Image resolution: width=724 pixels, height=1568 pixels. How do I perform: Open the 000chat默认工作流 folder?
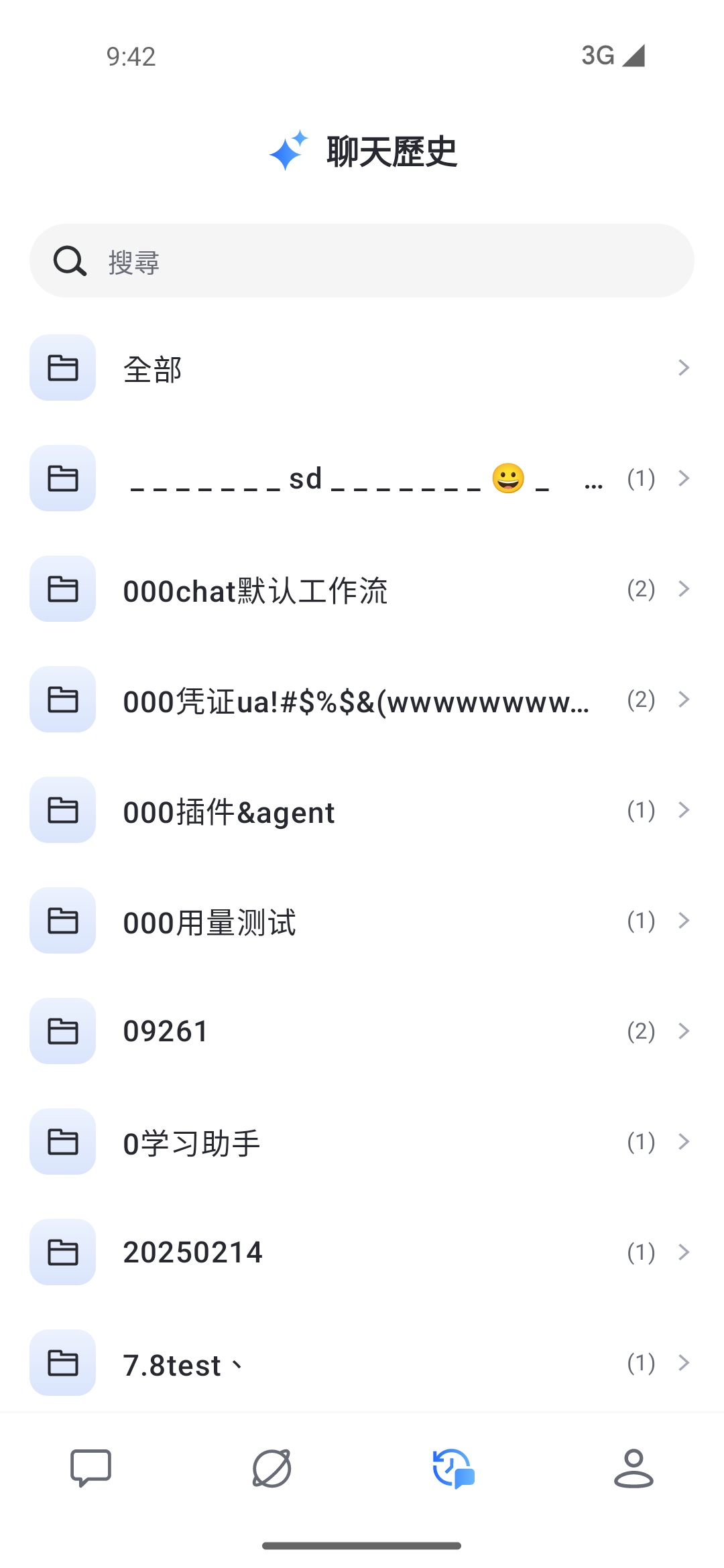(362, 589)
